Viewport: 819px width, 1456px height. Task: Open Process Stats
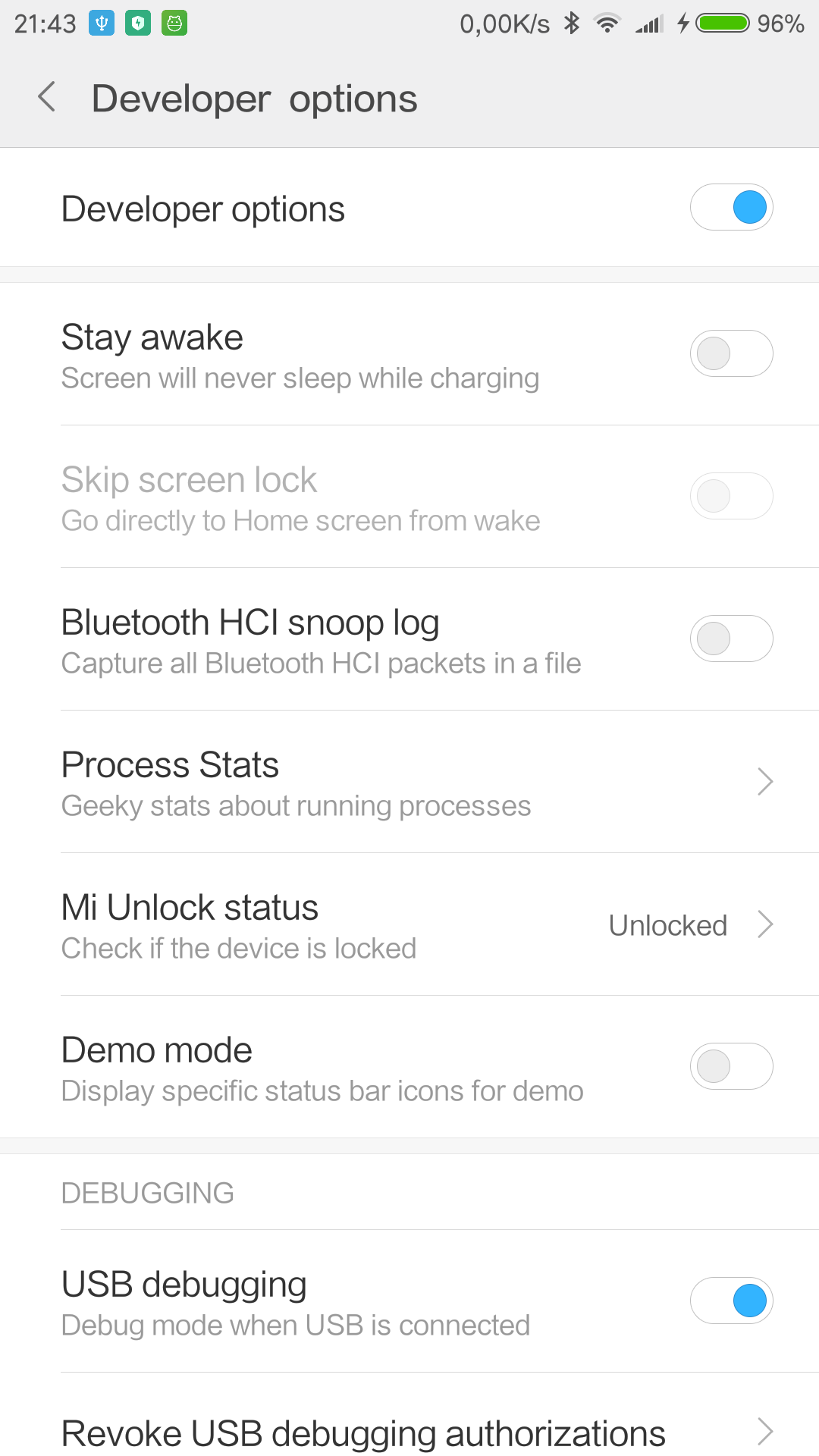click(409, 782)
